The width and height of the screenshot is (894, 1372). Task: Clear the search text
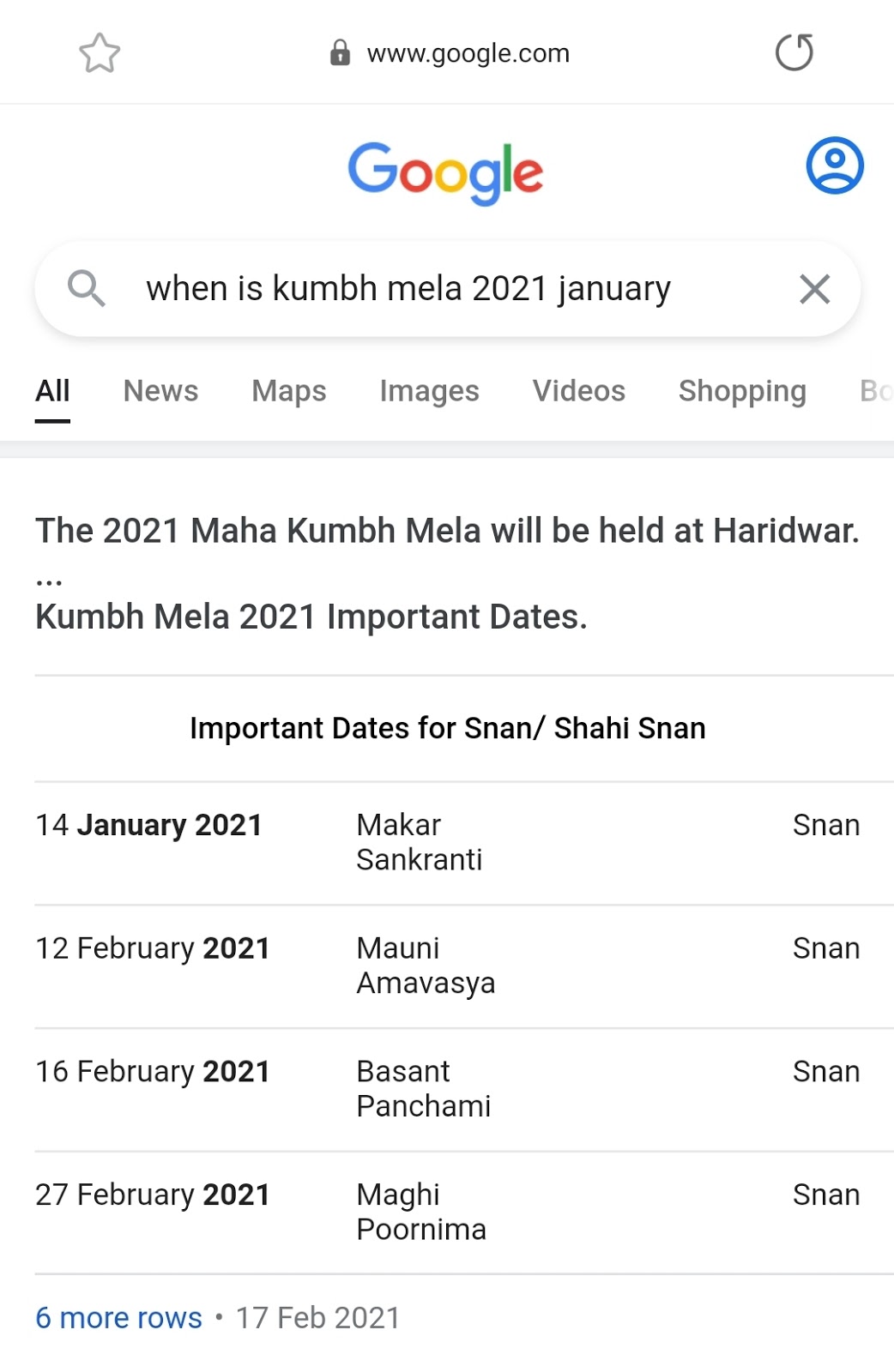(814, 289)
